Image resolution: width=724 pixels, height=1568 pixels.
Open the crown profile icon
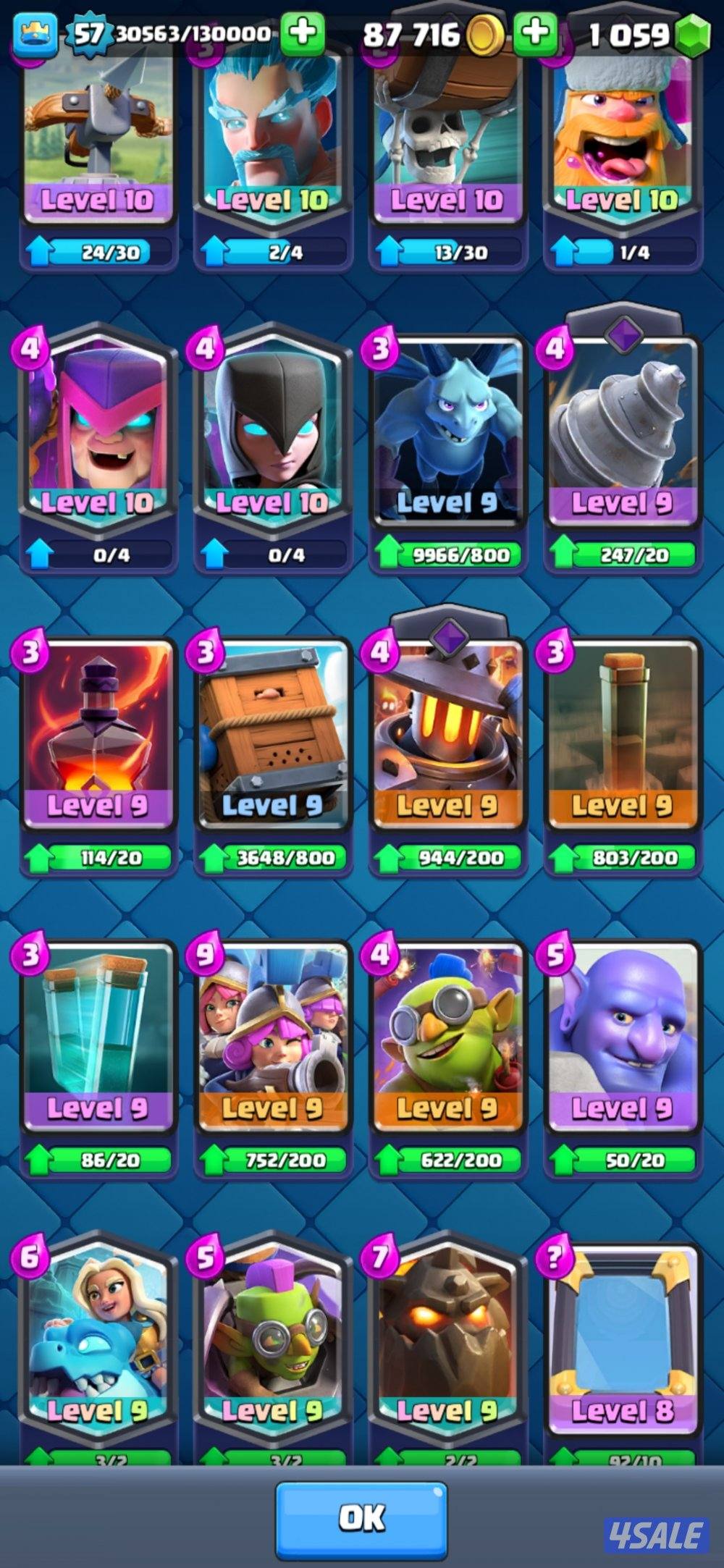coord(34,33)
